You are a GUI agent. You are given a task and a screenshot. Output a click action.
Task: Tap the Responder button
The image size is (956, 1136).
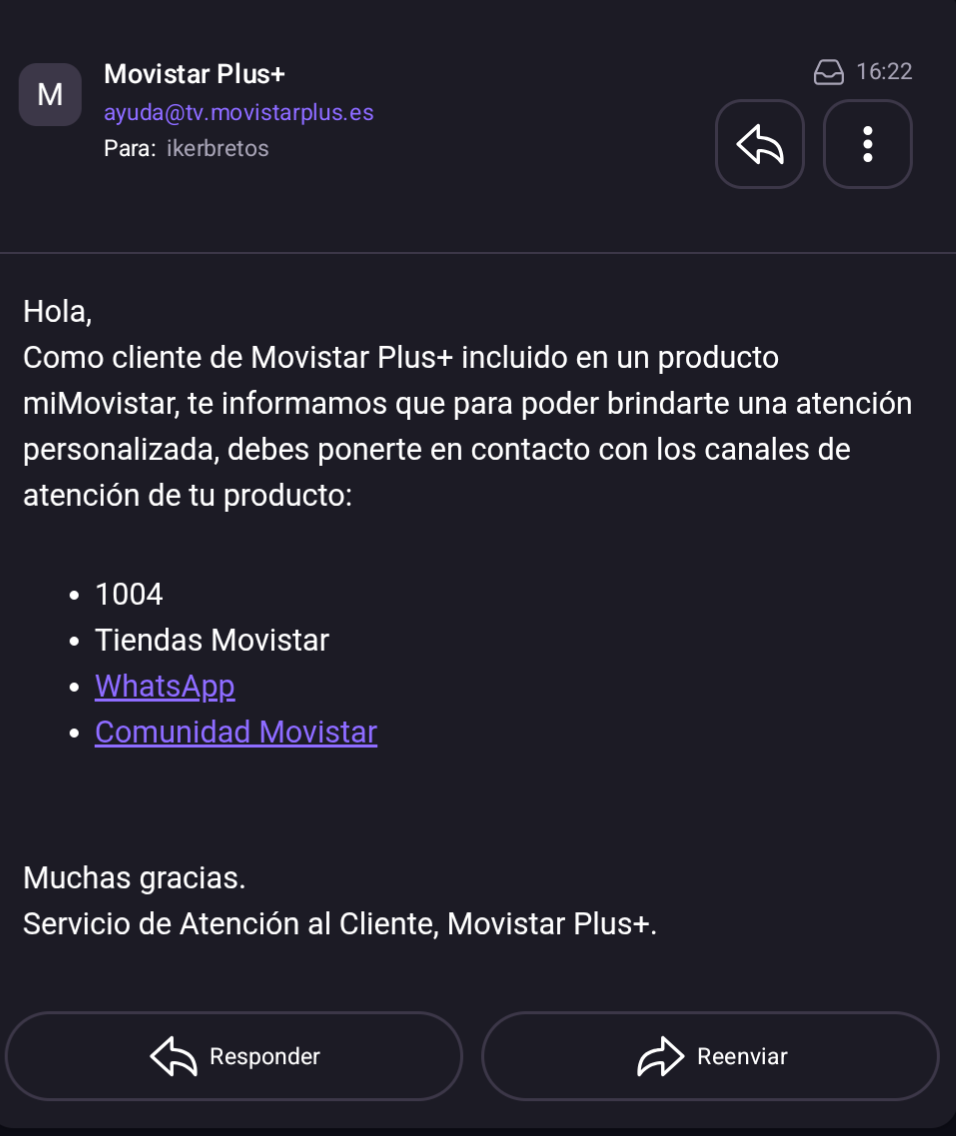(x=234, y=1056)
